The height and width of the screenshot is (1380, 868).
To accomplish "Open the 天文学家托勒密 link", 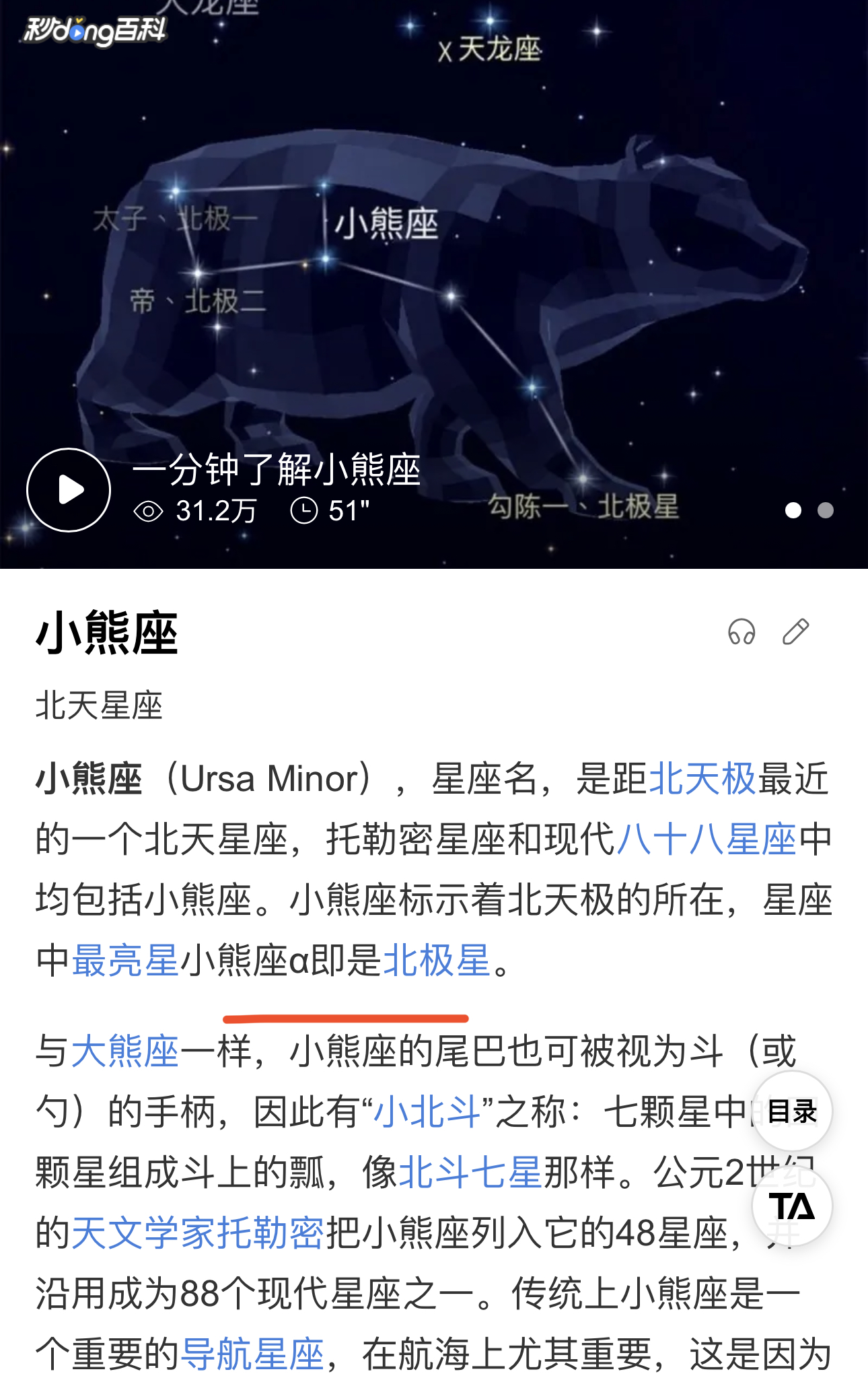I will pyautogui.click(x=198, y=1233).
